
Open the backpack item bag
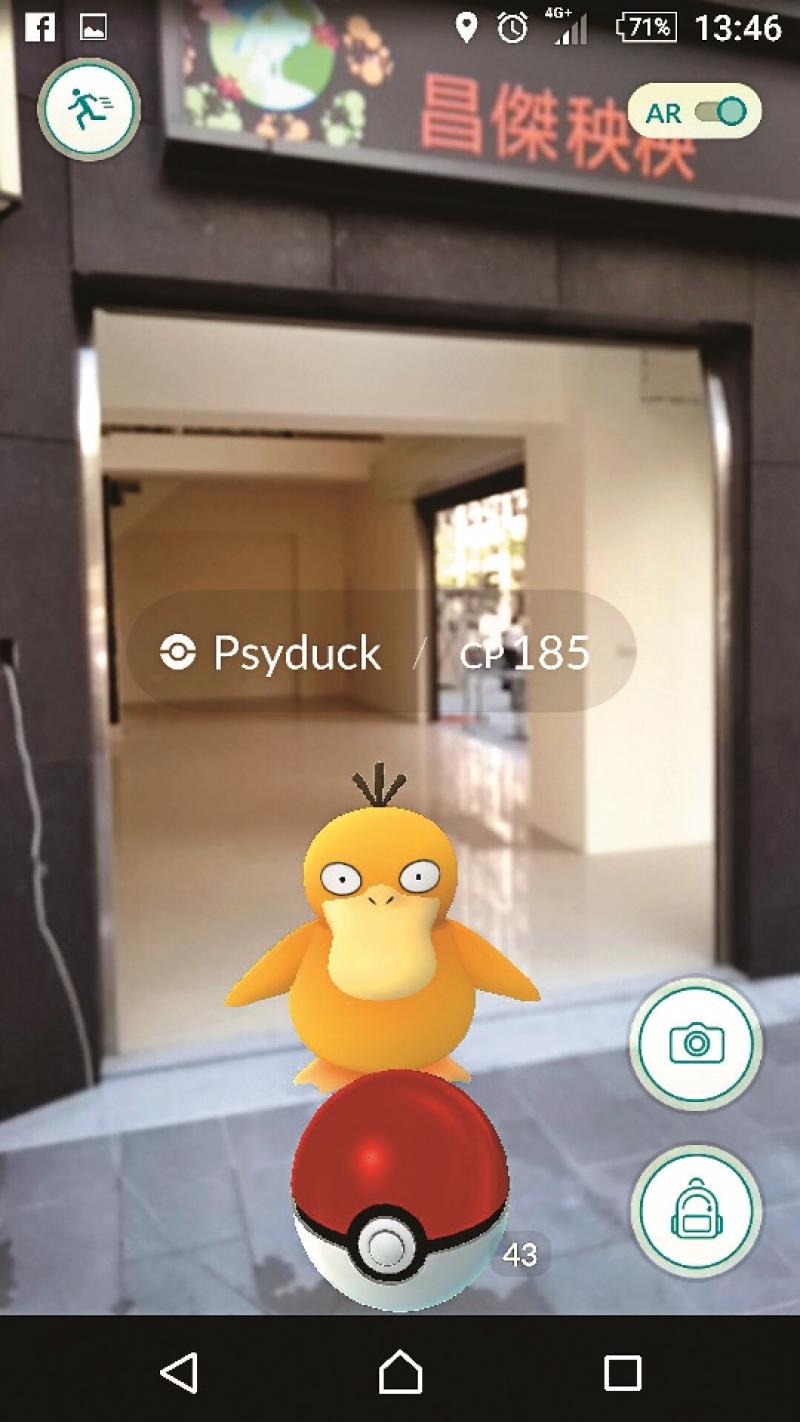(696, 1210)
